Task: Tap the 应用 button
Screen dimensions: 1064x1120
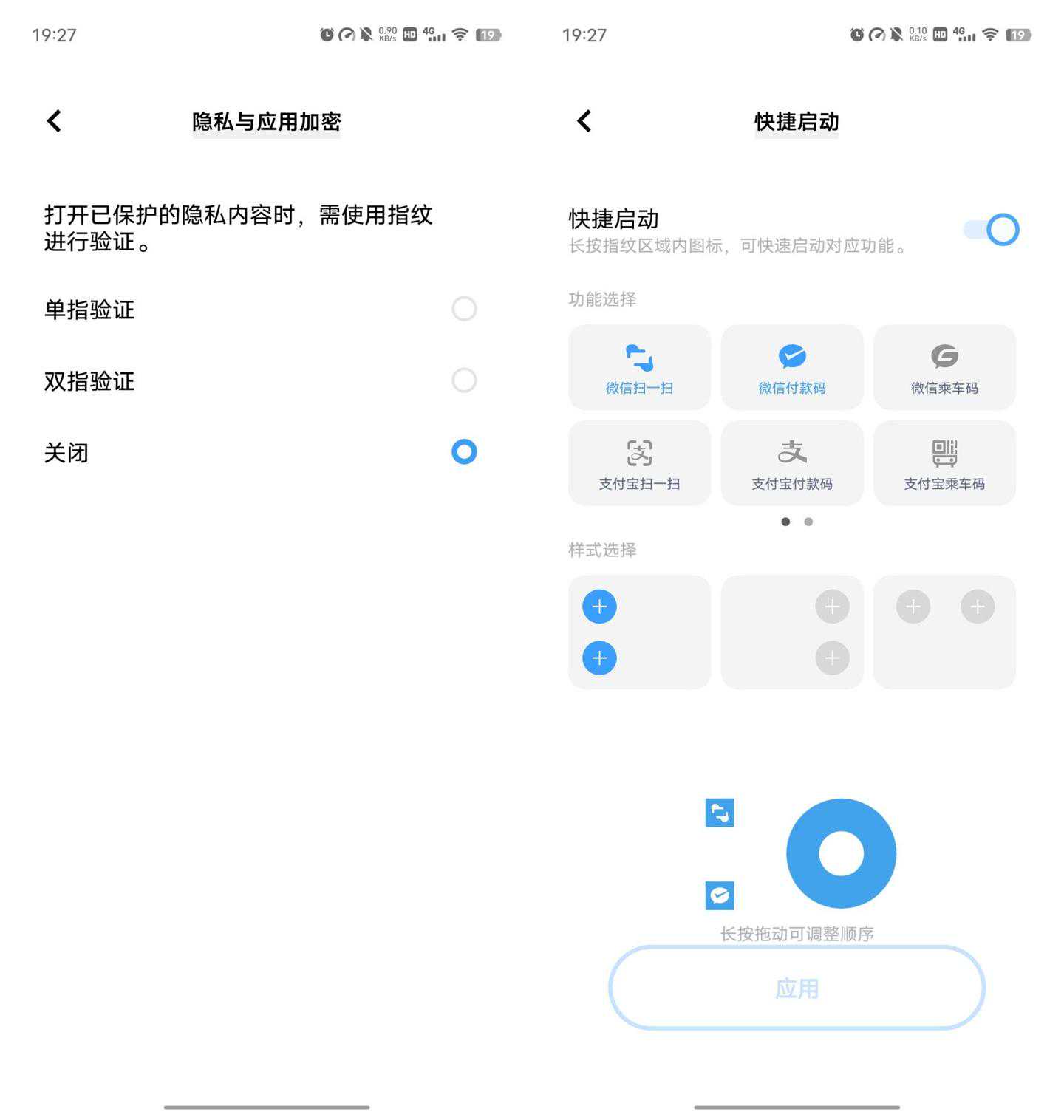Action: (x=797, y=988)
